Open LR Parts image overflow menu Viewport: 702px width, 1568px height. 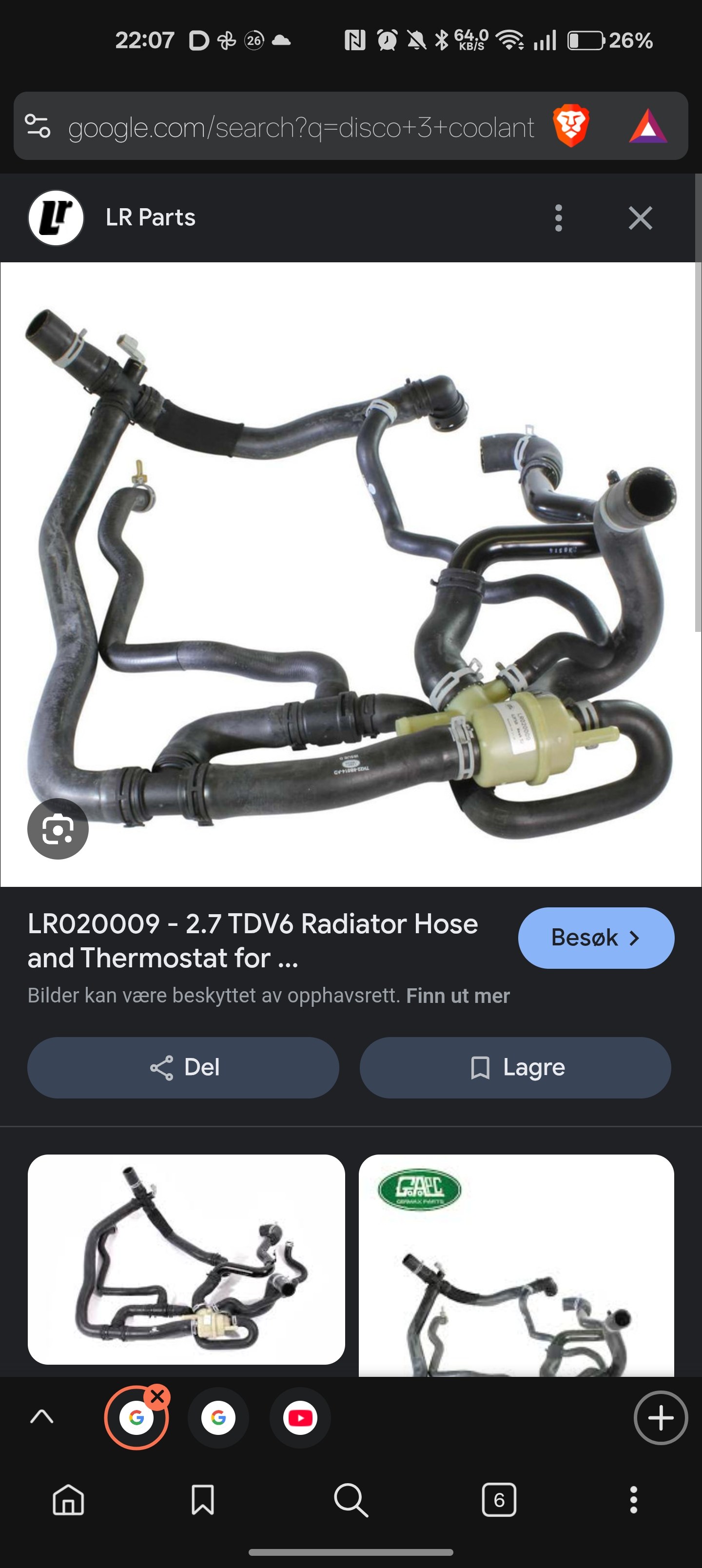click(x=558, y=218)
